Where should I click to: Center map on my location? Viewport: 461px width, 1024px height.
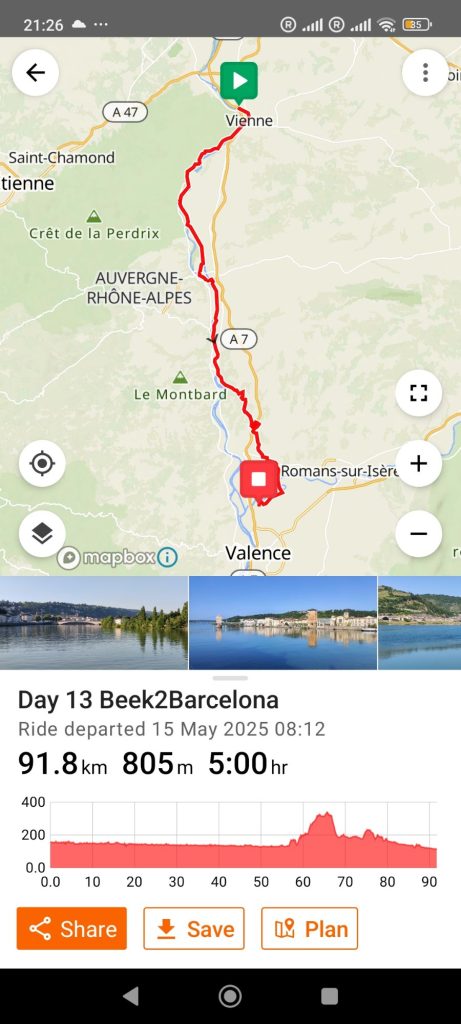point(42,464)
